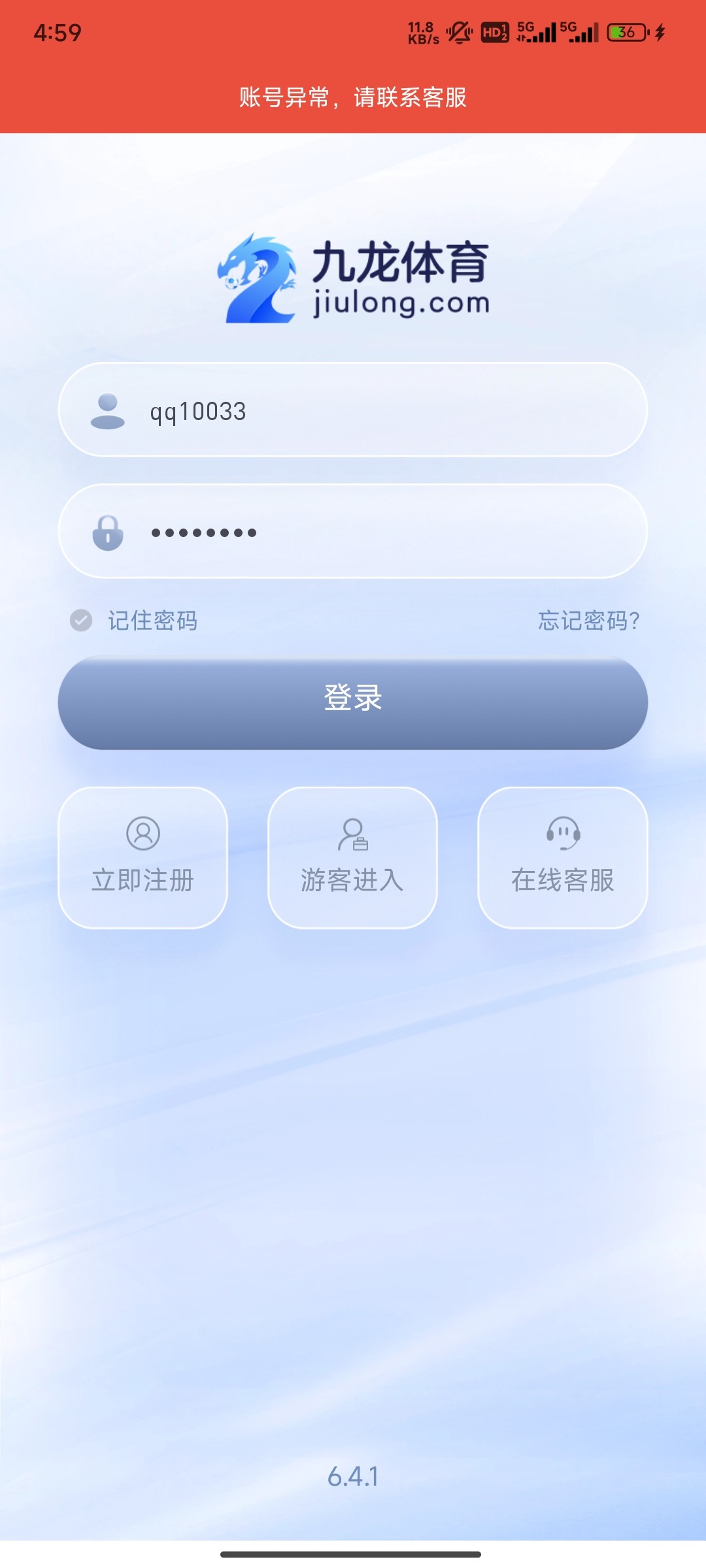Tap the 立即注册 register person icon
This screenshot has height=1568, width=706.
pos(143,834)
